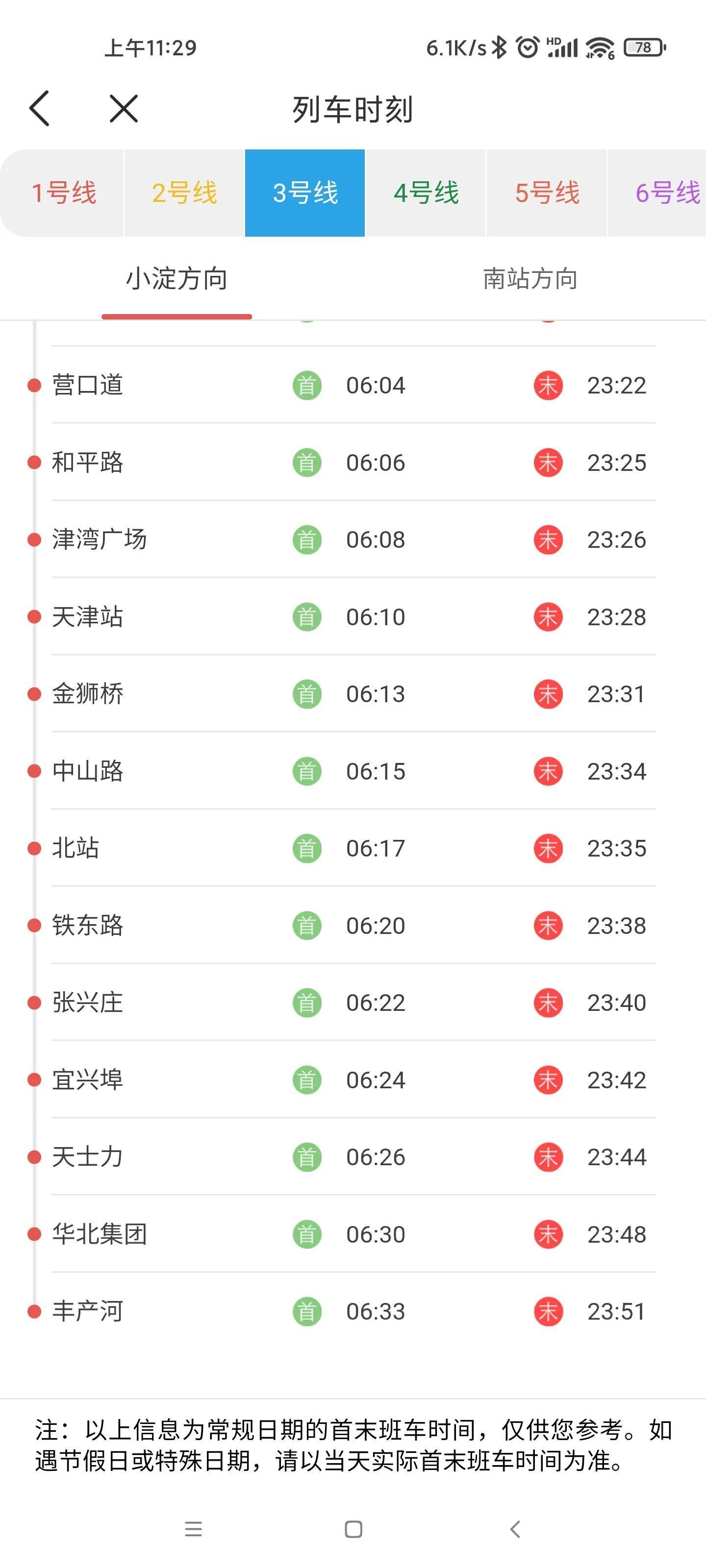Tap the system home button
This screenshot has height=1568, width=706.
(x=353, y=1529)
